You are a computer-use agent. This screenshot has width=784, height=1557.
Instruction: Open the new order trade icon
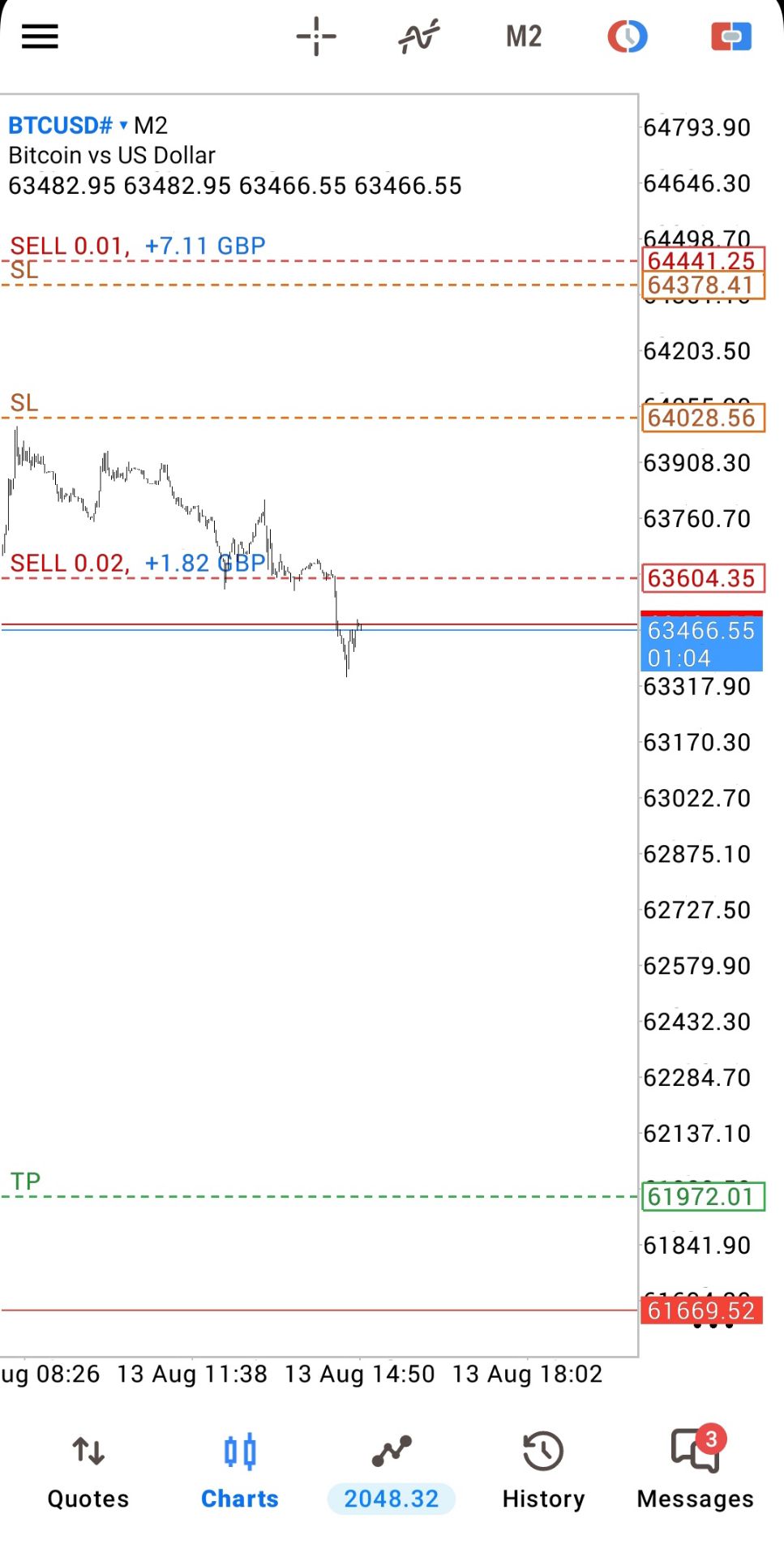pyautogui.click(x=731, y=36)
